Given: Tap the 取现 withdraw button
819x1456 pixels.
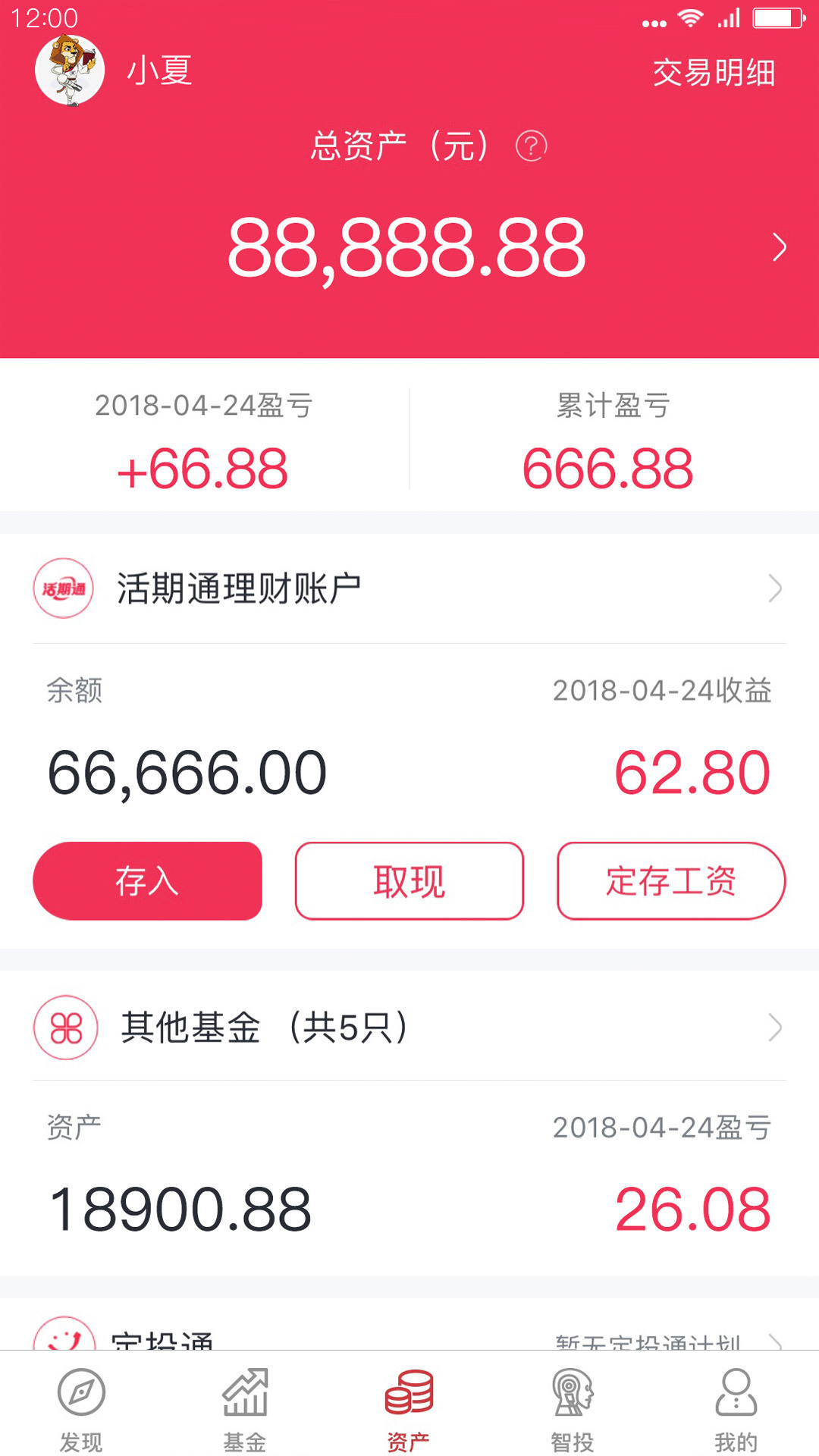Looking at the screenshot, I should pos(409,880).
